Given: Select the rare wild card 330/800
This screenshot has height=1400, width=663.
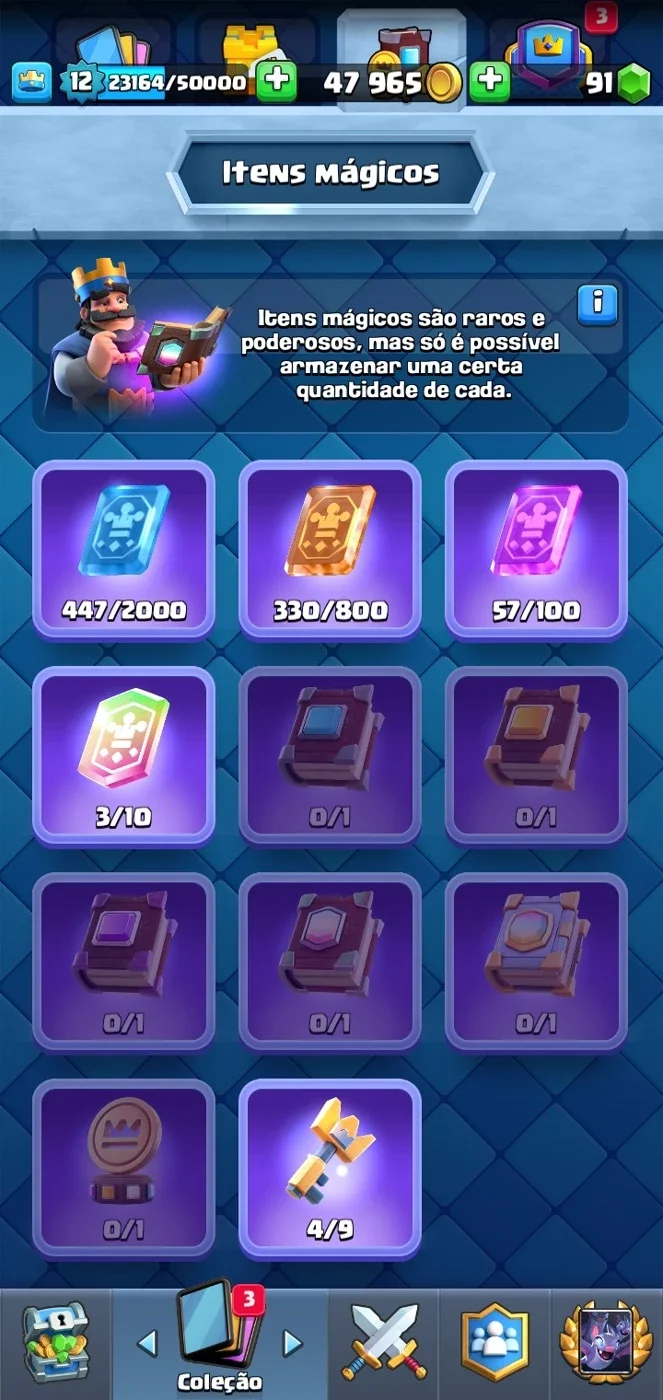Looking at the screenshot, I should (330, 549).
